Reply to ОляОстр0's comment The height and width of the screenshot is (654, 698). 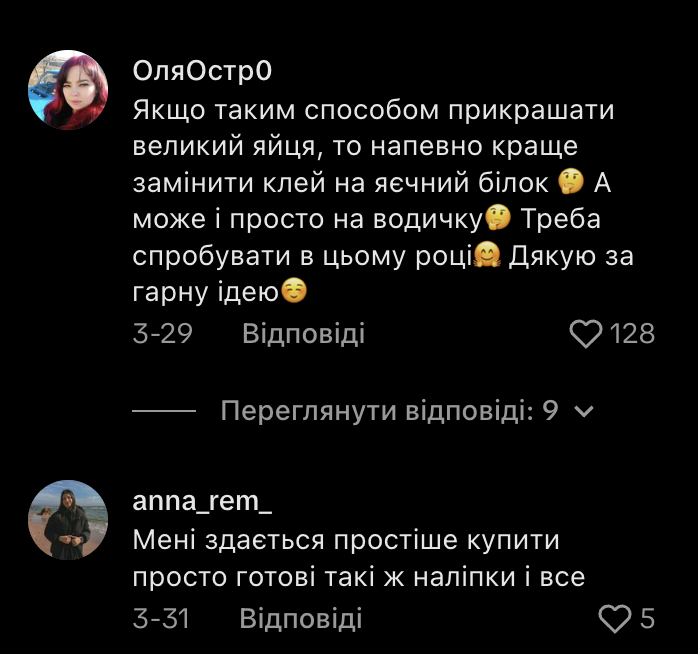303,334
